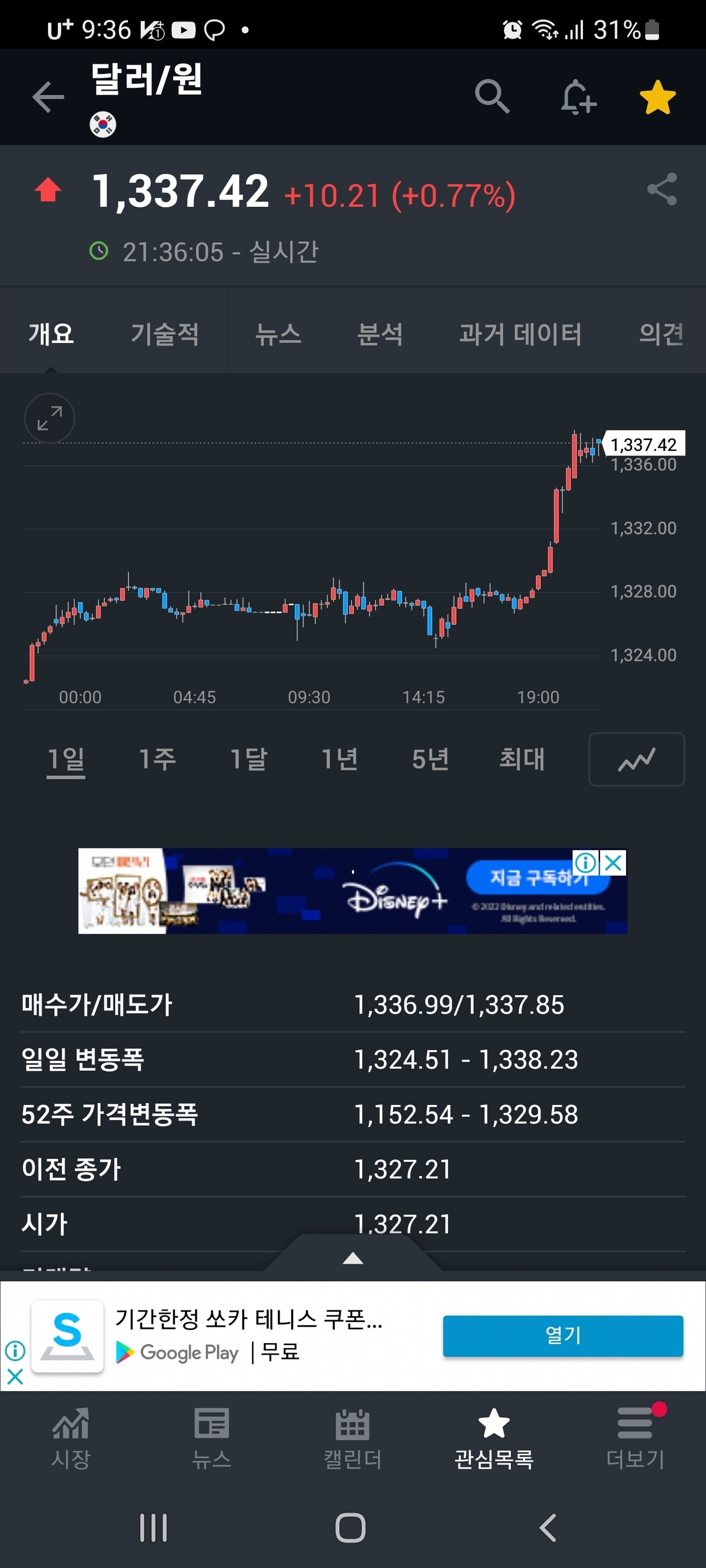Open the search function
The height and width of the screenshot is (1568, 706).
[491, 98]
